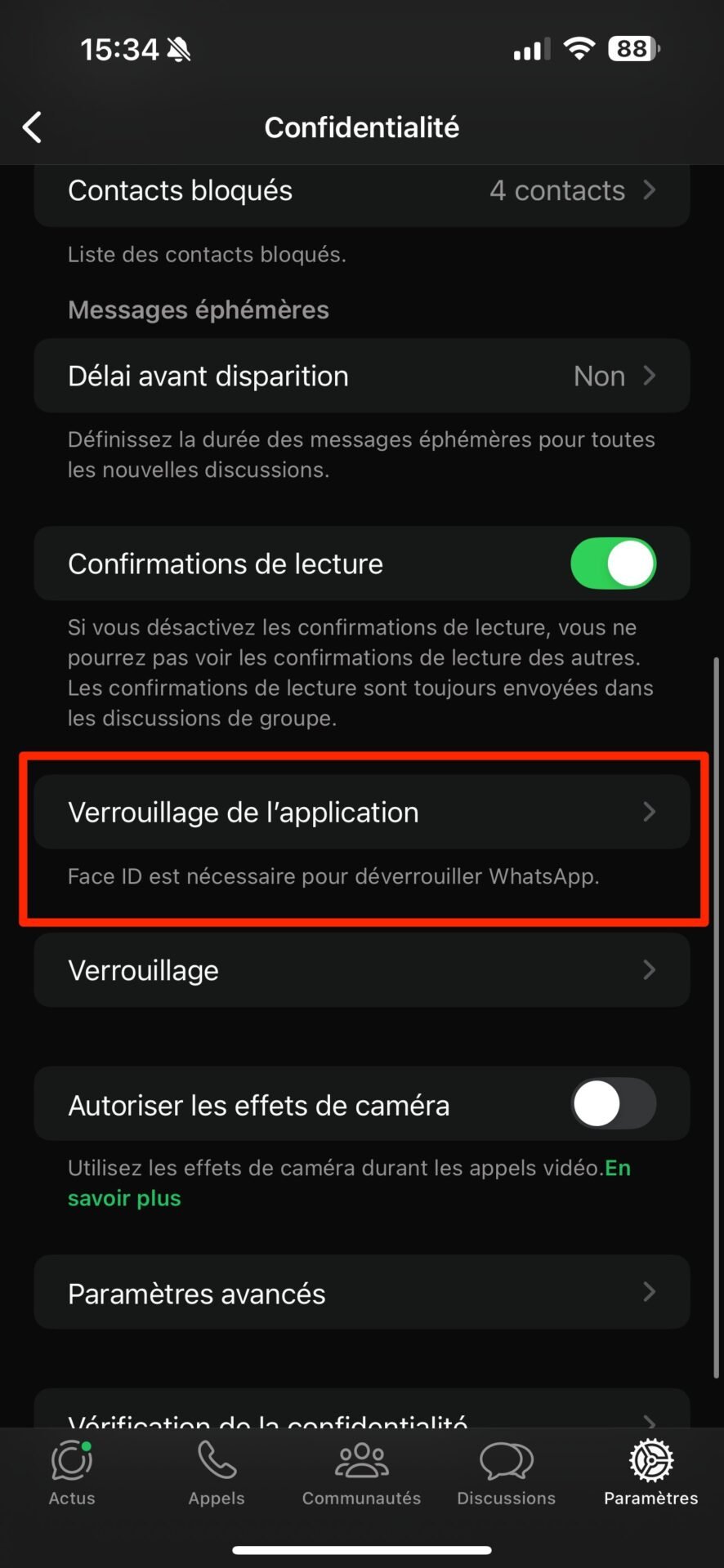Switch to the Communautés tab

tap(362, 1472)
